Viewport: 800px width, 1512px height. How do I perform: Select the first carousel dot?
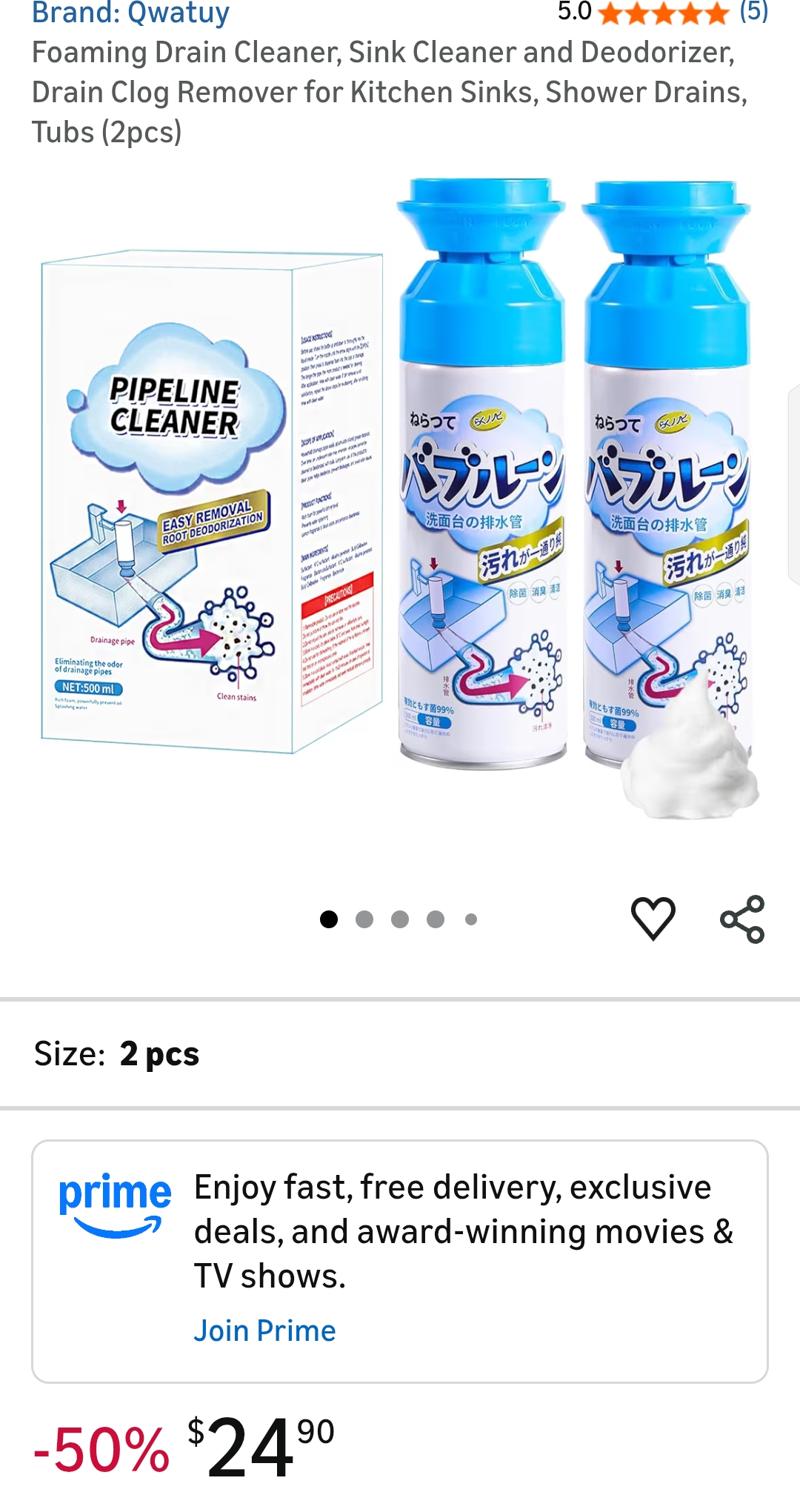(x=330, y=919)
